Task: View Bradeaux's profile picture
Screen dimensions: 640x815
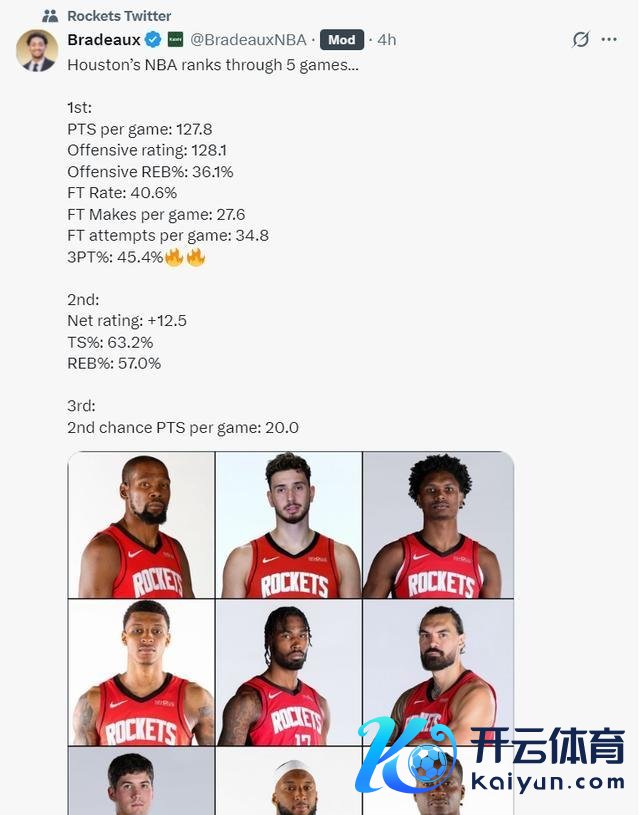Action: 37,50
